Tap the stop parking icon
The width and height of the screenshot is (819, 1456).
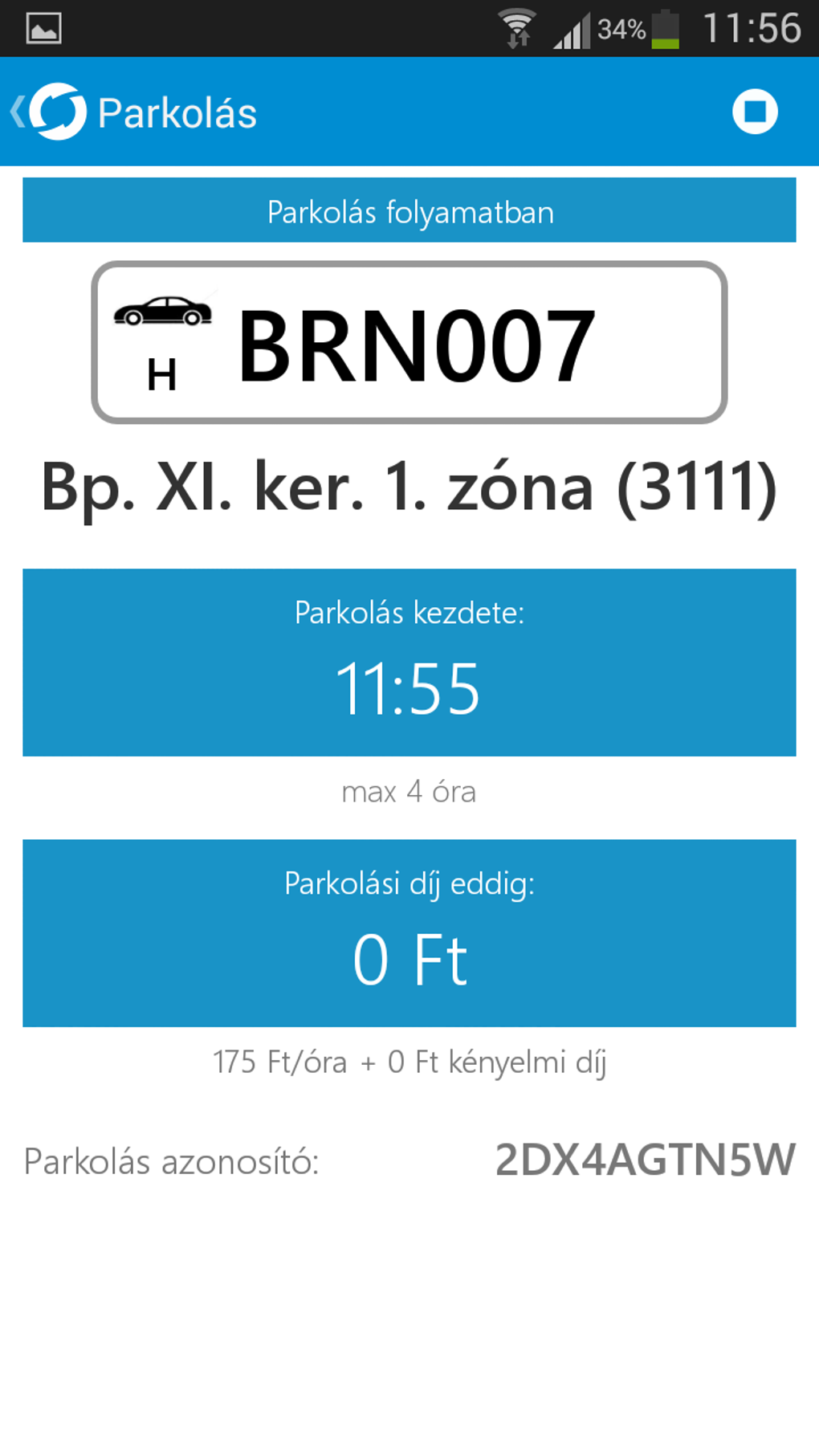753,112
